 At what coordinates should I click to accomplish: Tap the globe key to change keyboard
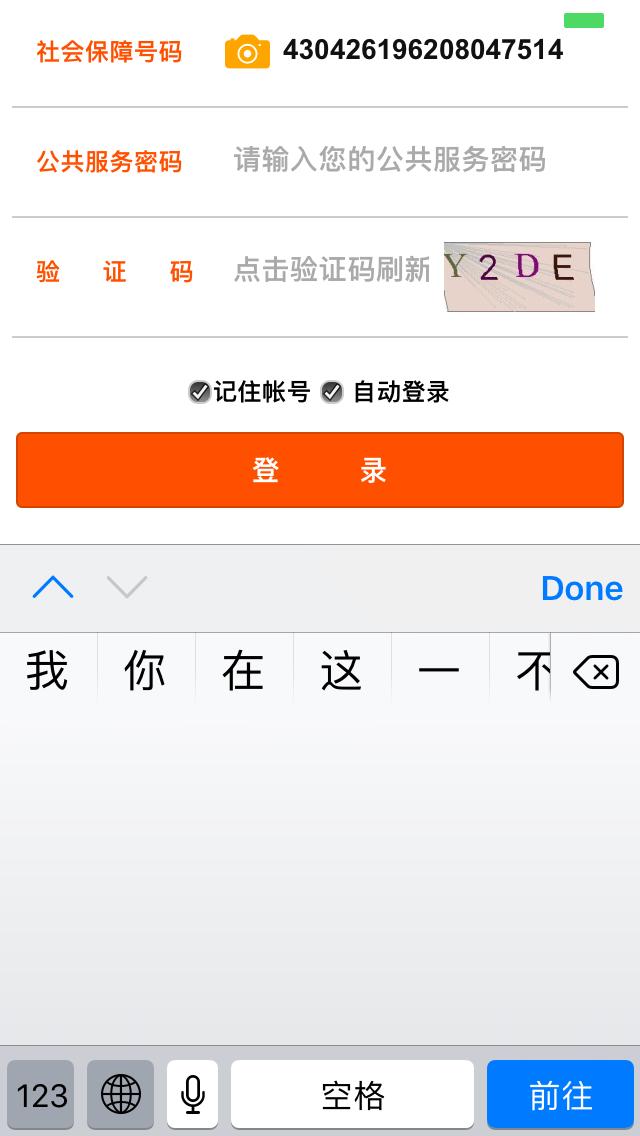tap(121, 1095)
